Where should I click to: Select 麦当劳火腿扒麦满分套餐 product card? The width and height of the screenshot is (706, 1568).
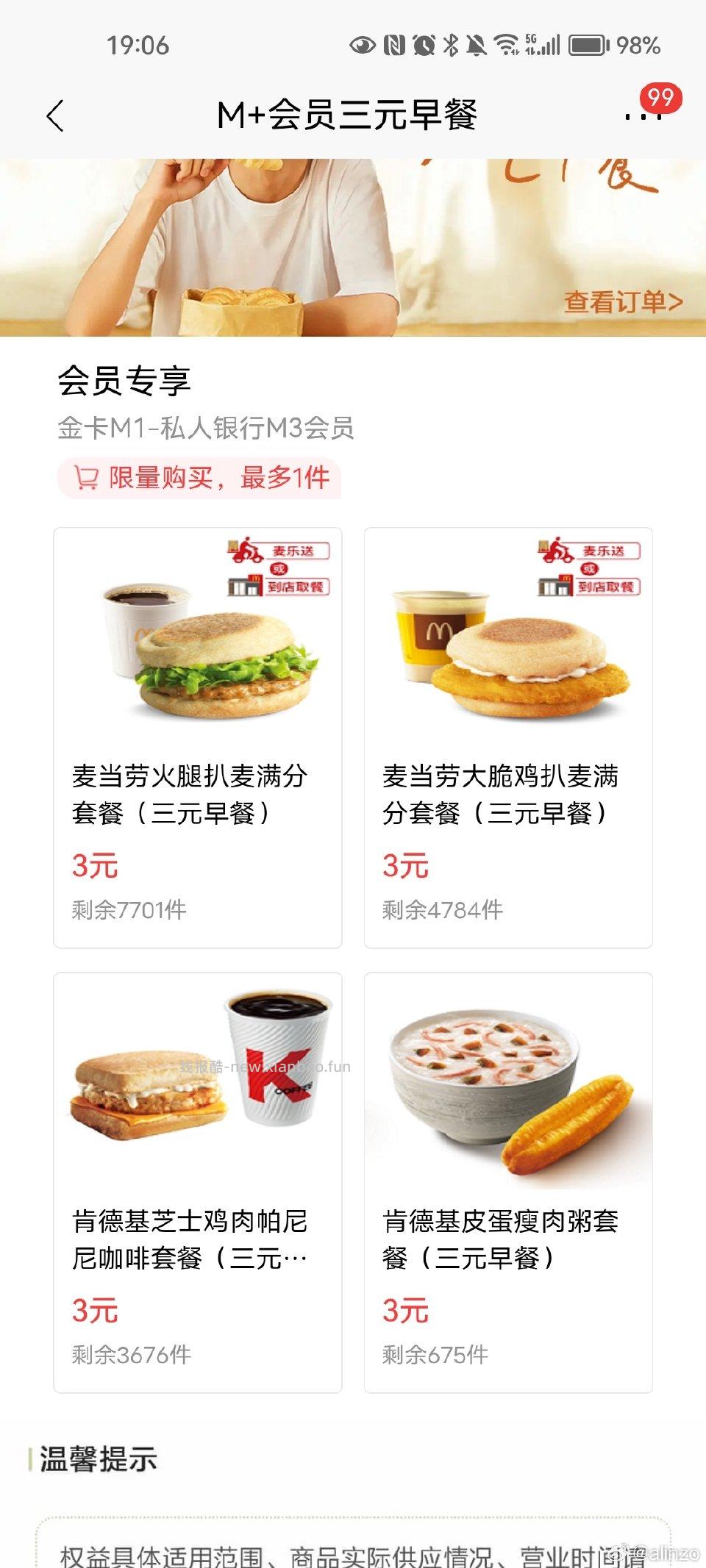pyautogui.click(x=199, y=735)
